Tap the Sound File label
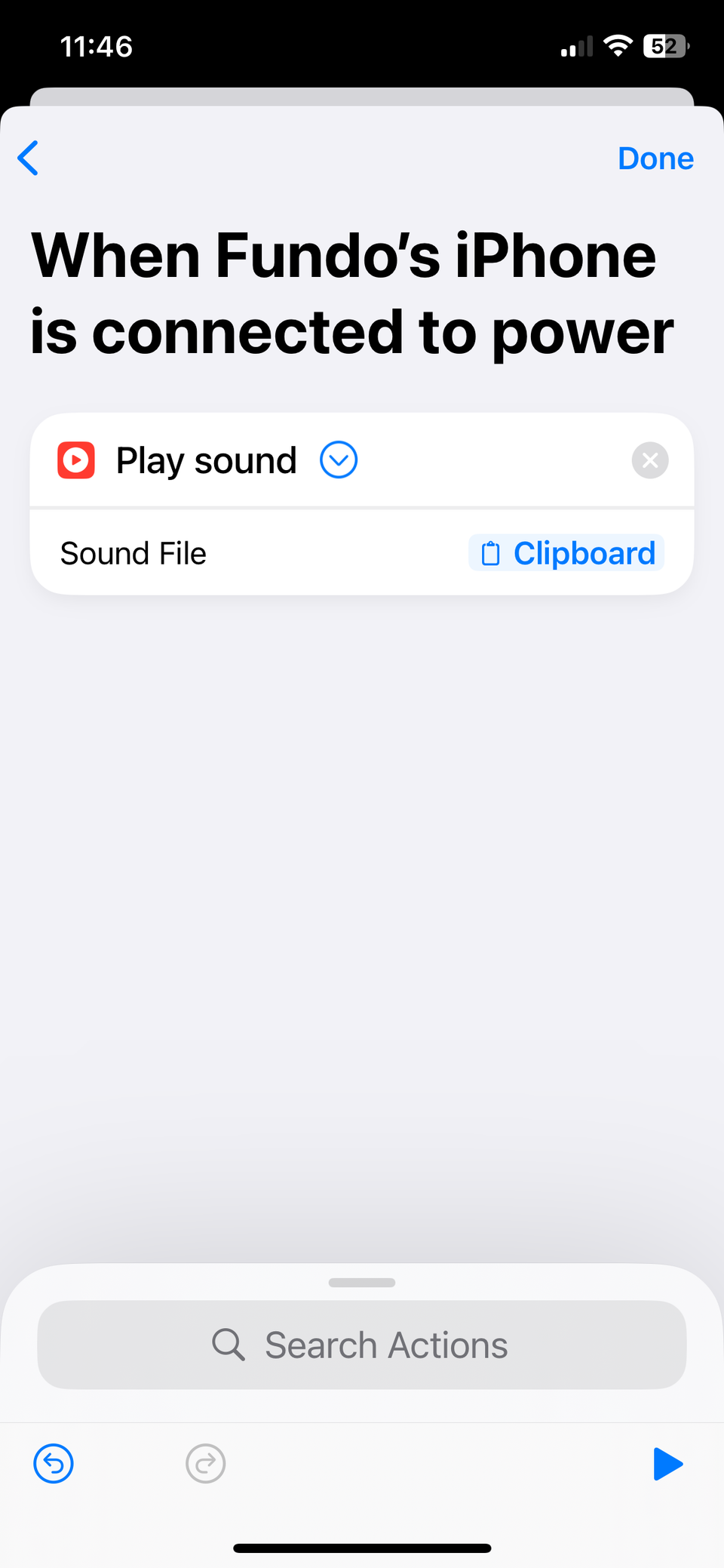The image size is (724, 1568). pyautogui.click(x=133, y=553)
